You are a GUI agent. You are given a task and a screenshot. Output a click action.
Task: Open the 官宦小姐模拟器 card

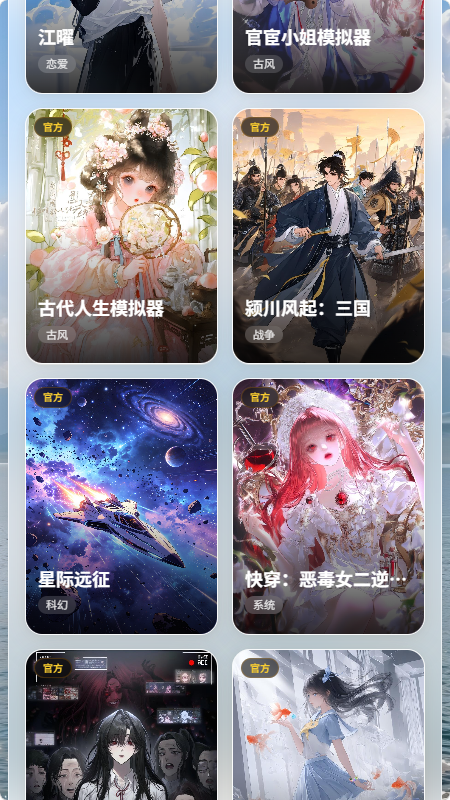click(x=329, y=46)
